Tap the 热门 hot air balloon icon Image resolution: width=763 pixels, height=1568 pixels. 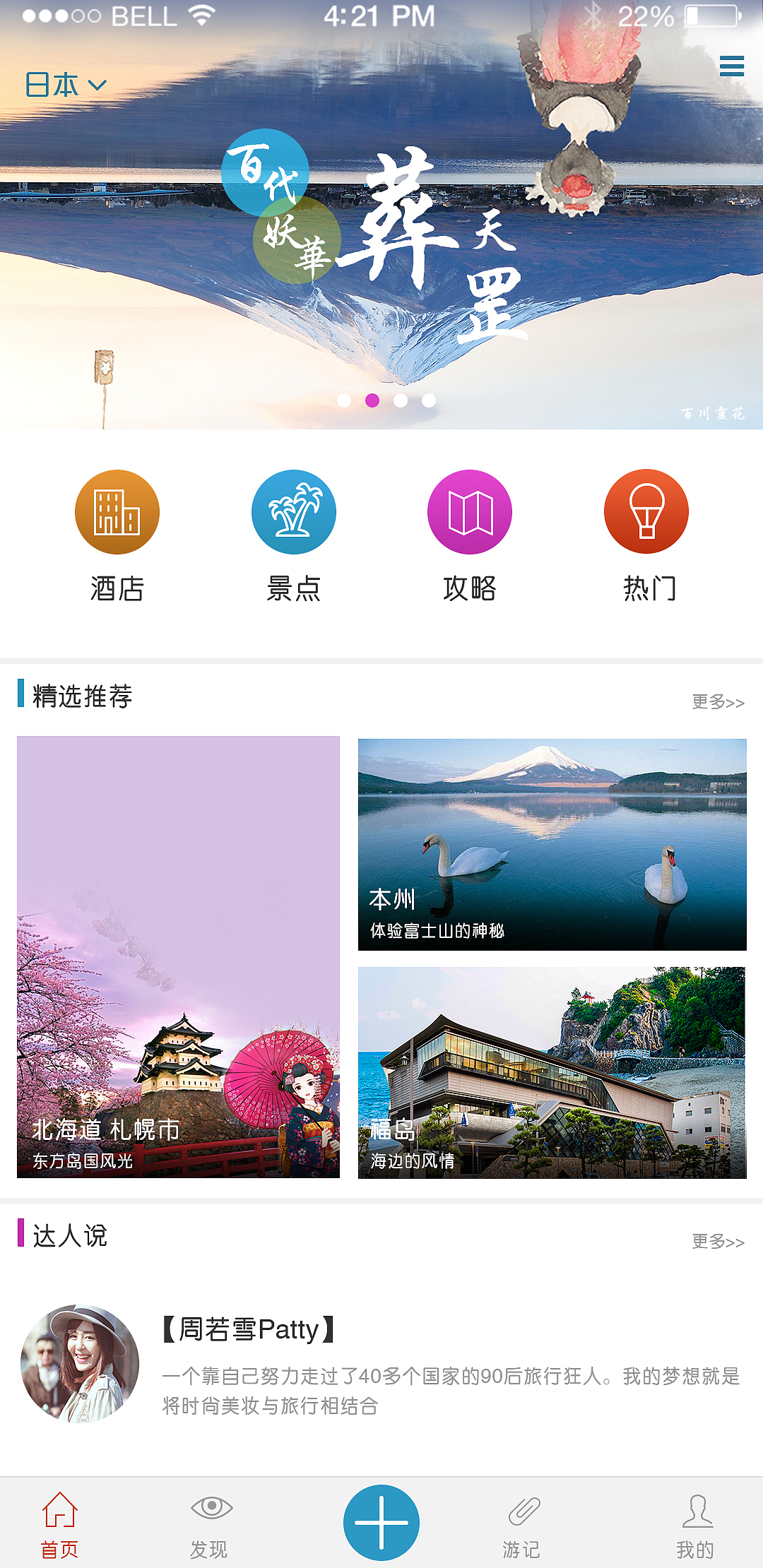coord(647,512)
